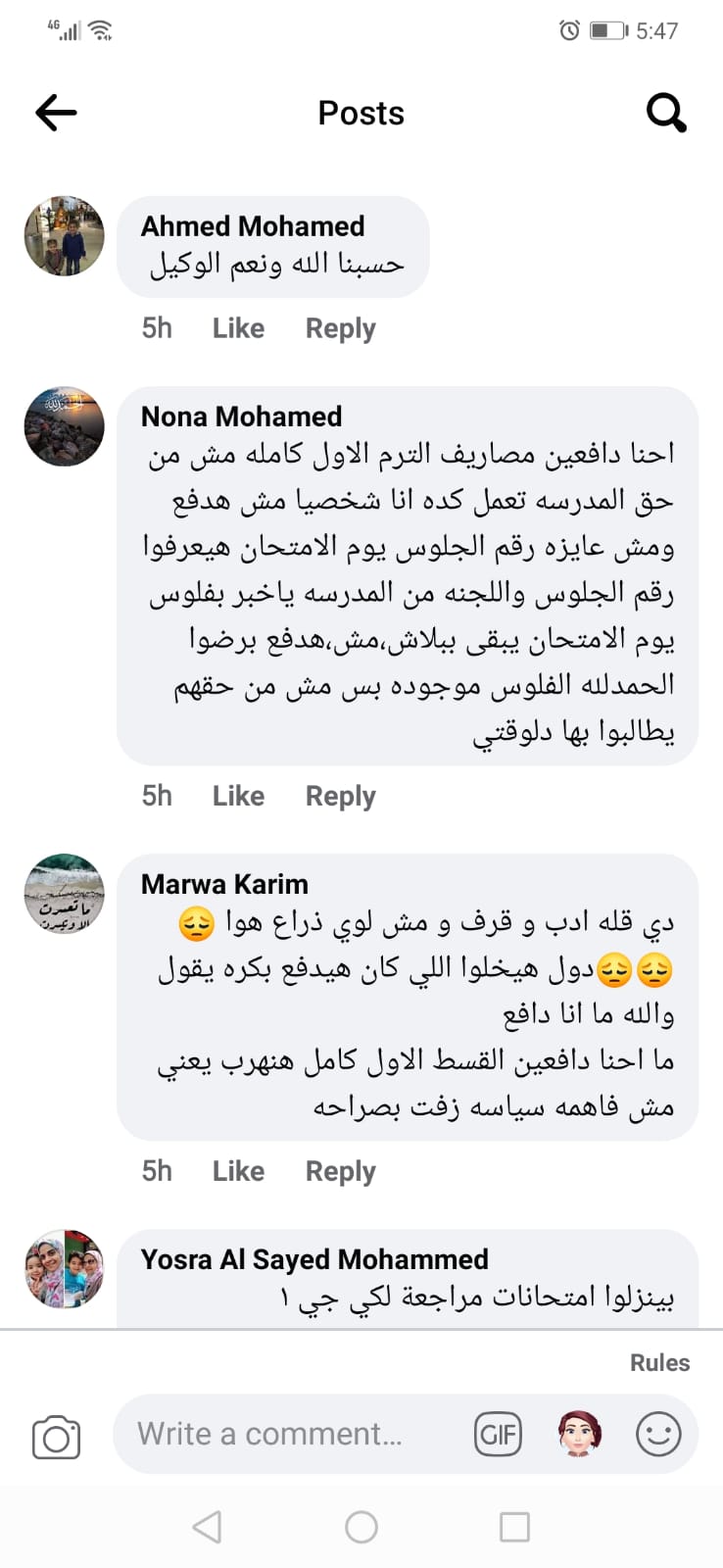Like Nona Mohamed's comment
The height and width of the screenshot is (1568, 723).
(238, 796)
